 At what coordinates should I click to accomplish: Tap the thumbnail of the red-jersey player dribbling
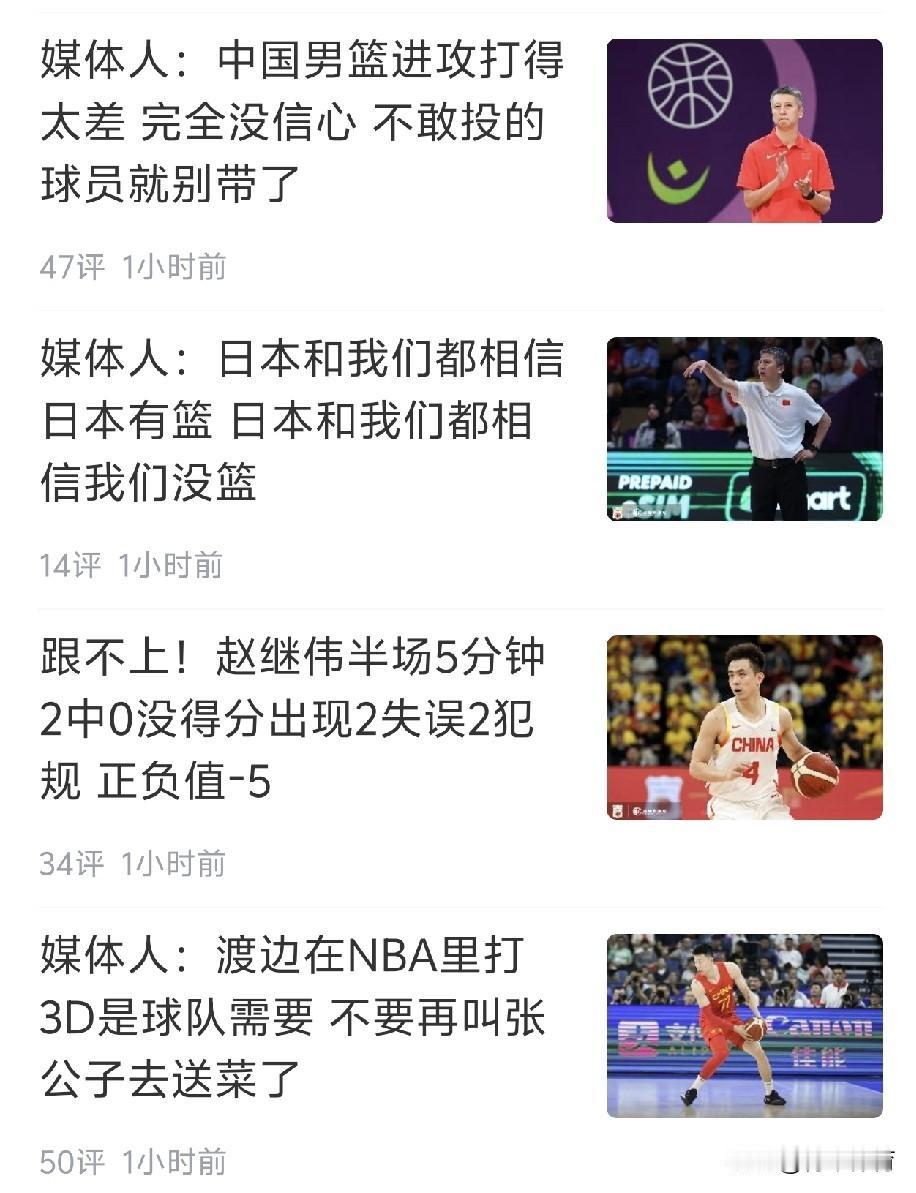[745, 1026]
